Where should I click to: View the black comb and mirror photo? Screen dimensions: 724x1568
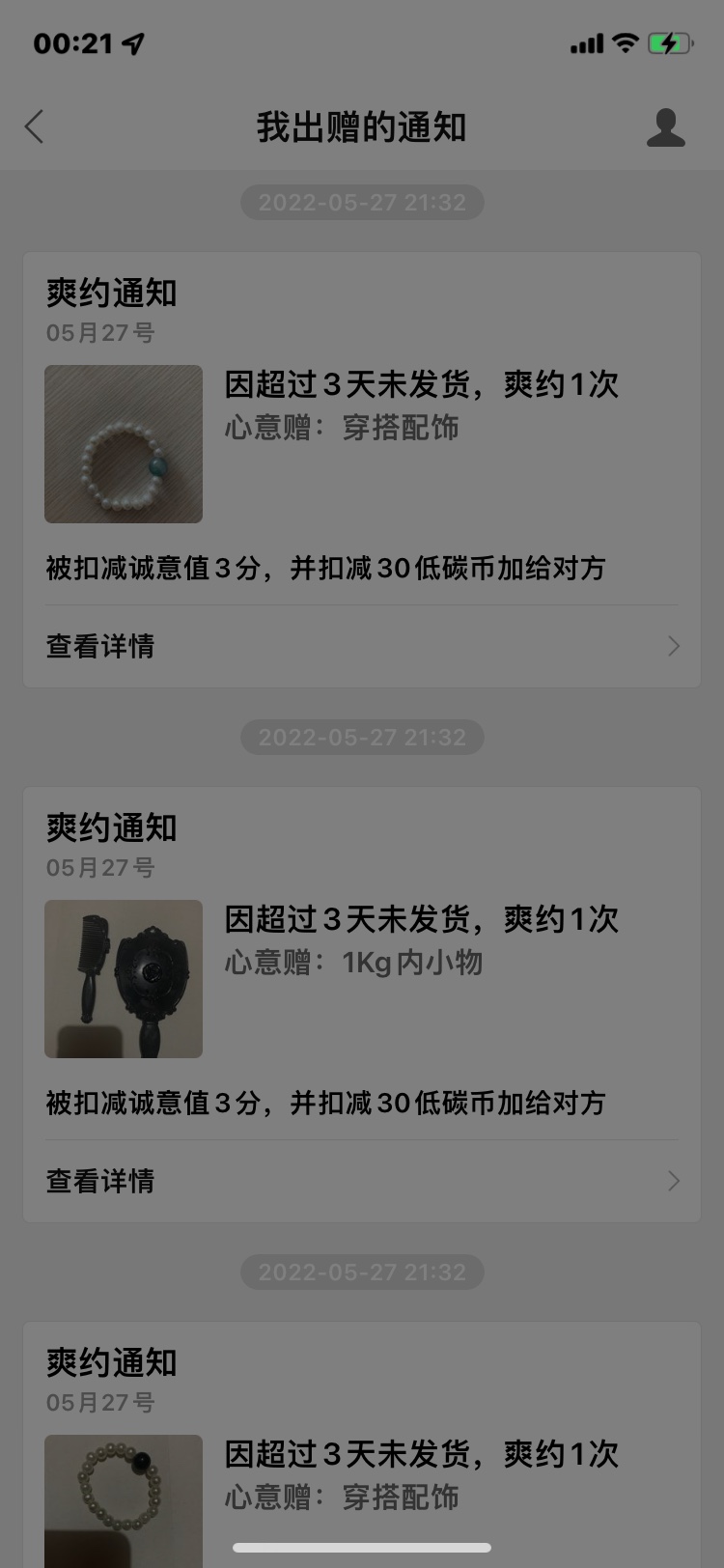pyautogui.click(x=124, y=979)
